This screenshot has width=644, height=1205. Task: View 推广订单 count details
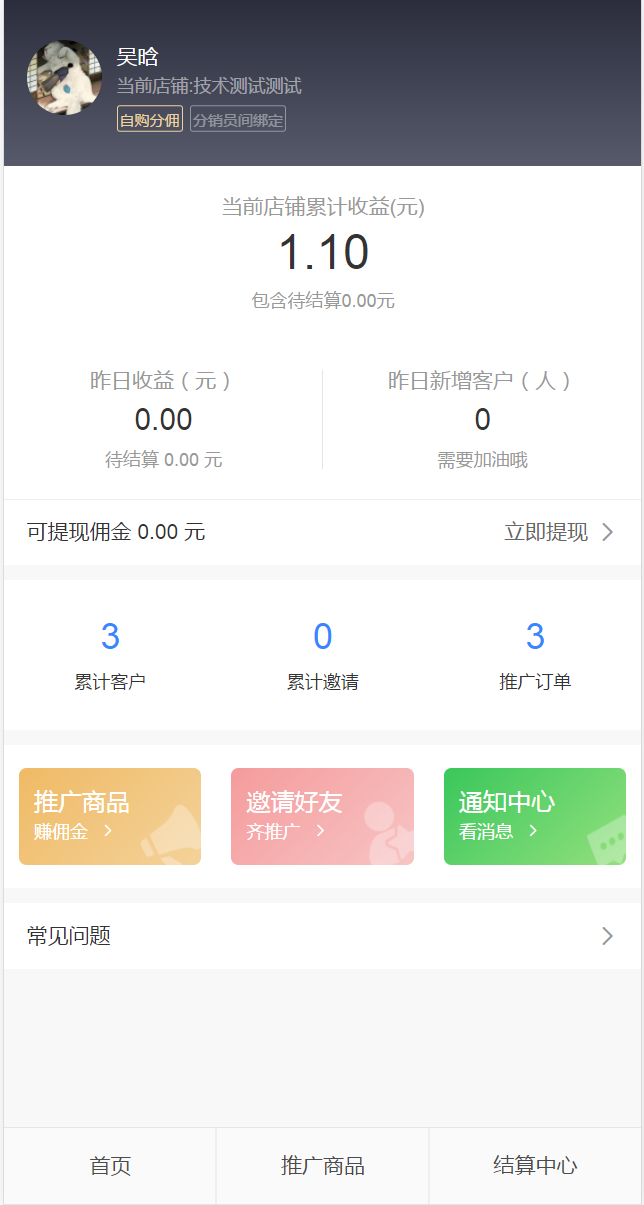pos(535,656)
